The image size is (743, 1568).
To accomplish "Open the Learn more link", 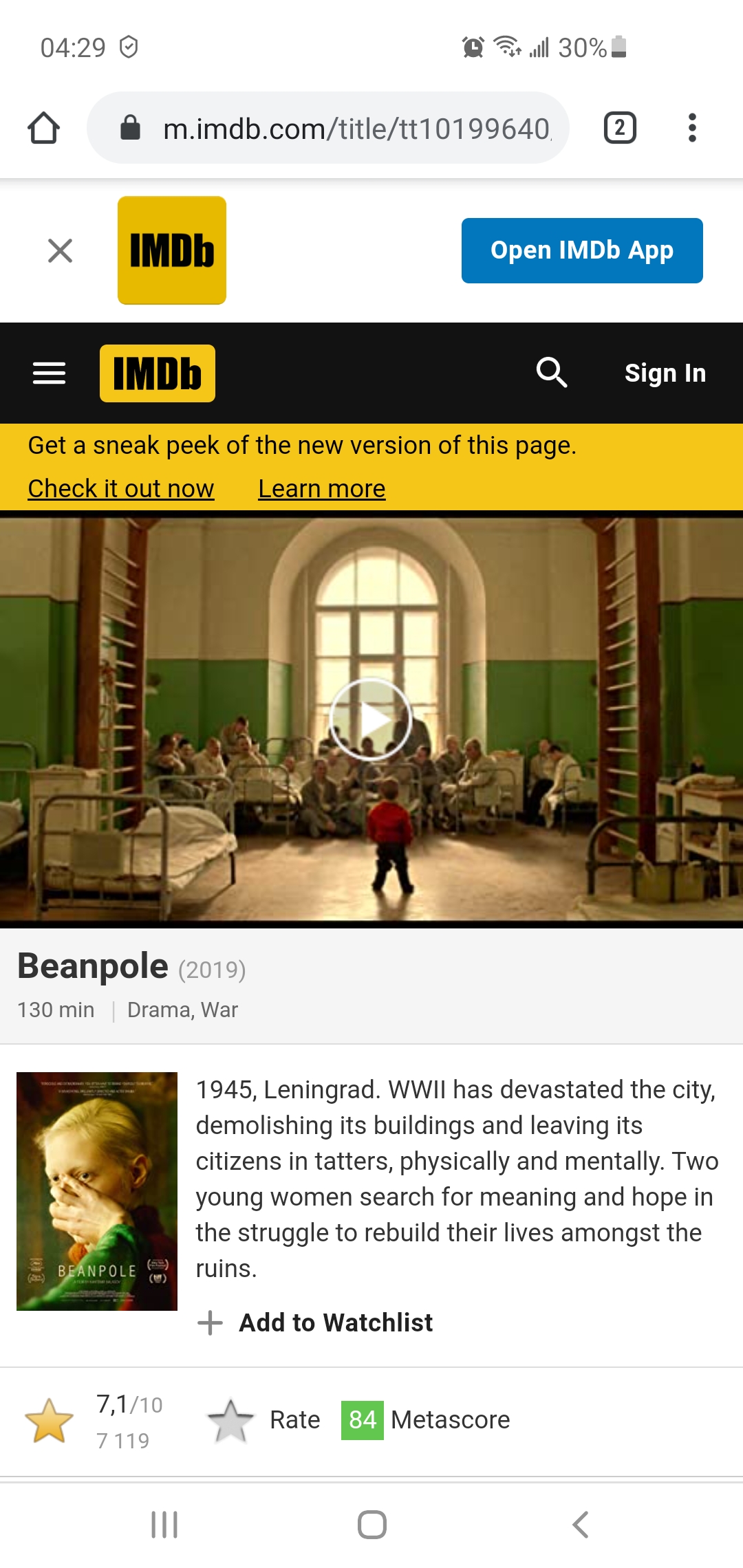I will click(x=322, y=488).
